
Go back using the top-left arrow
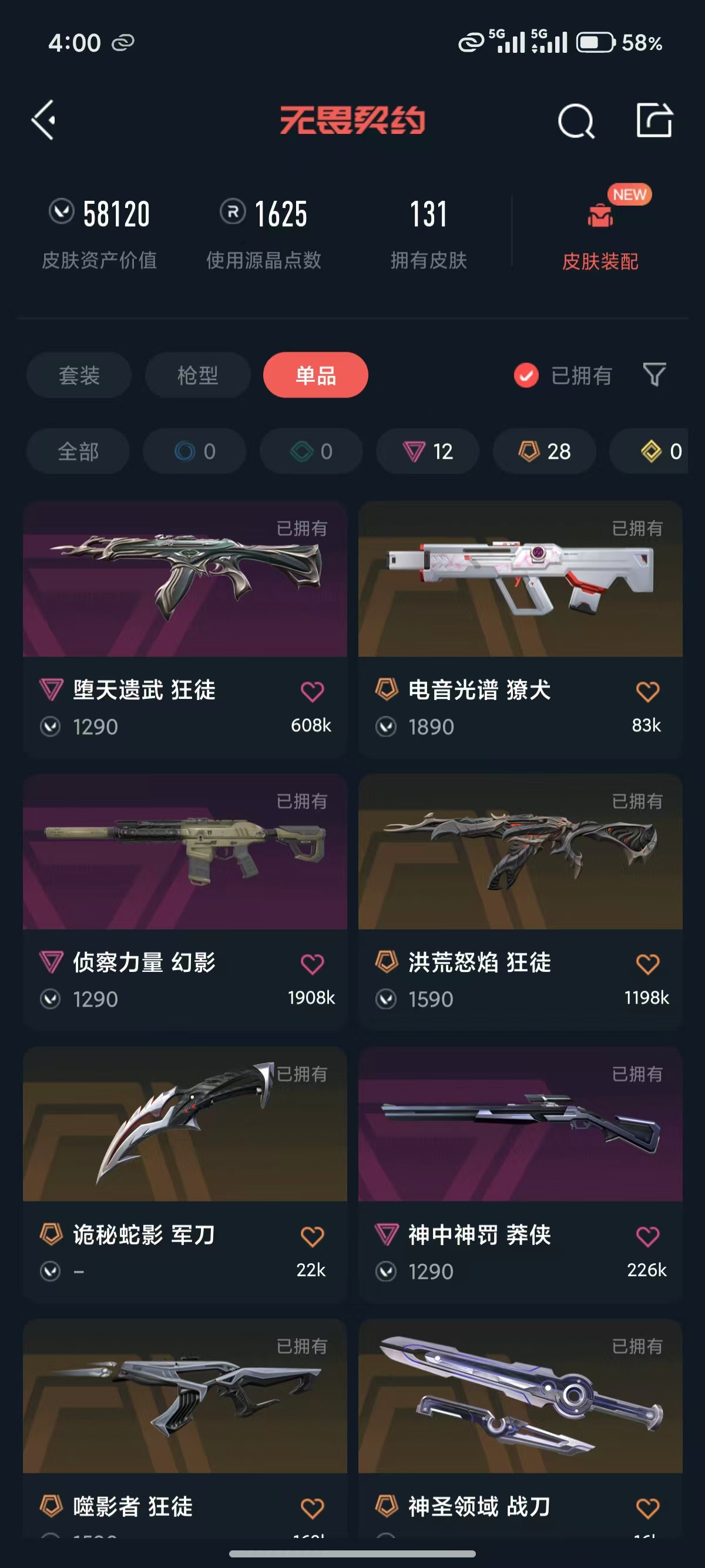pos(44,120)
